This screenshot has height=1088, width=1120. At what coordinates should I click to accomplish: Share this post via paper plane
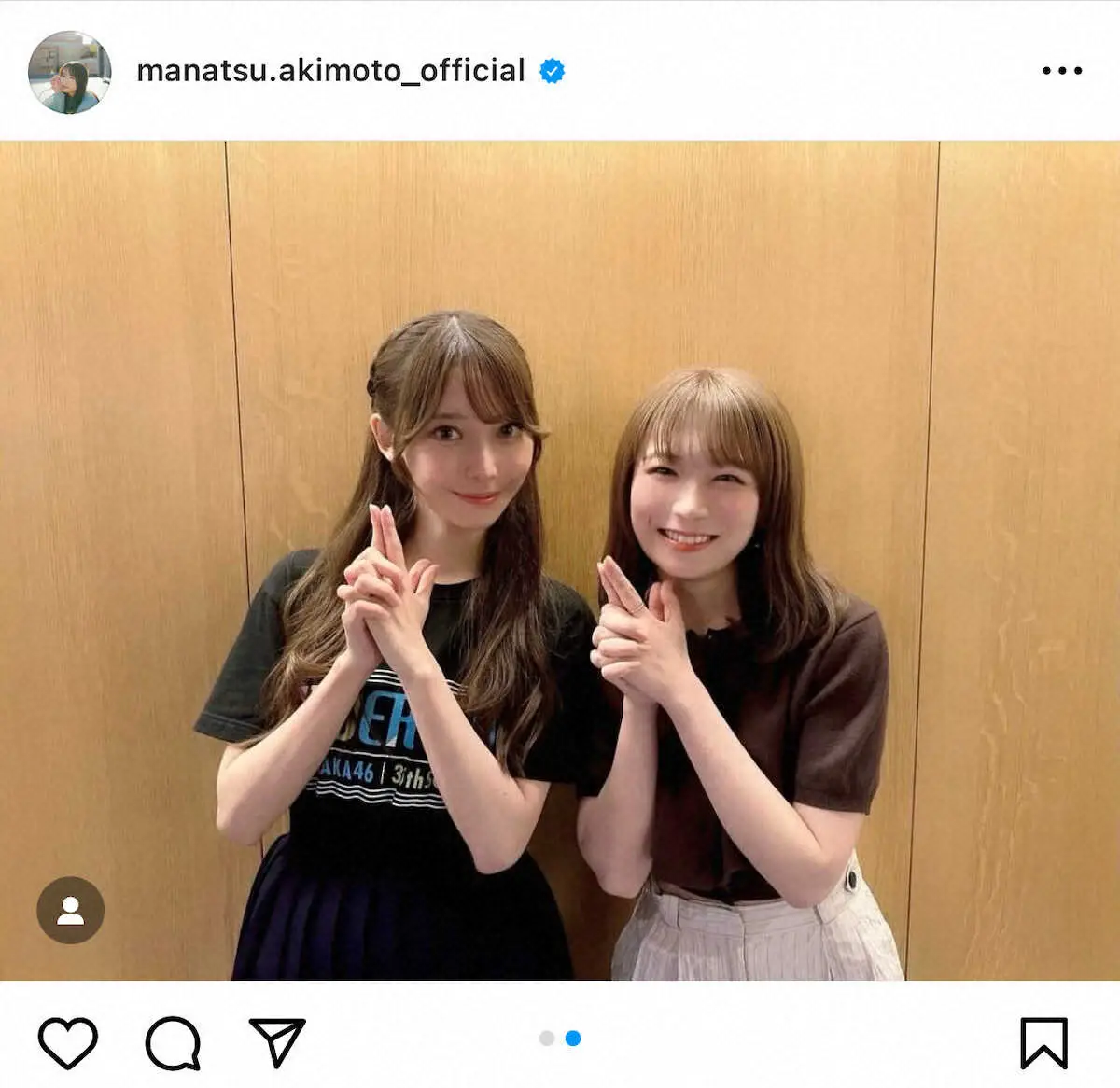277,1041
